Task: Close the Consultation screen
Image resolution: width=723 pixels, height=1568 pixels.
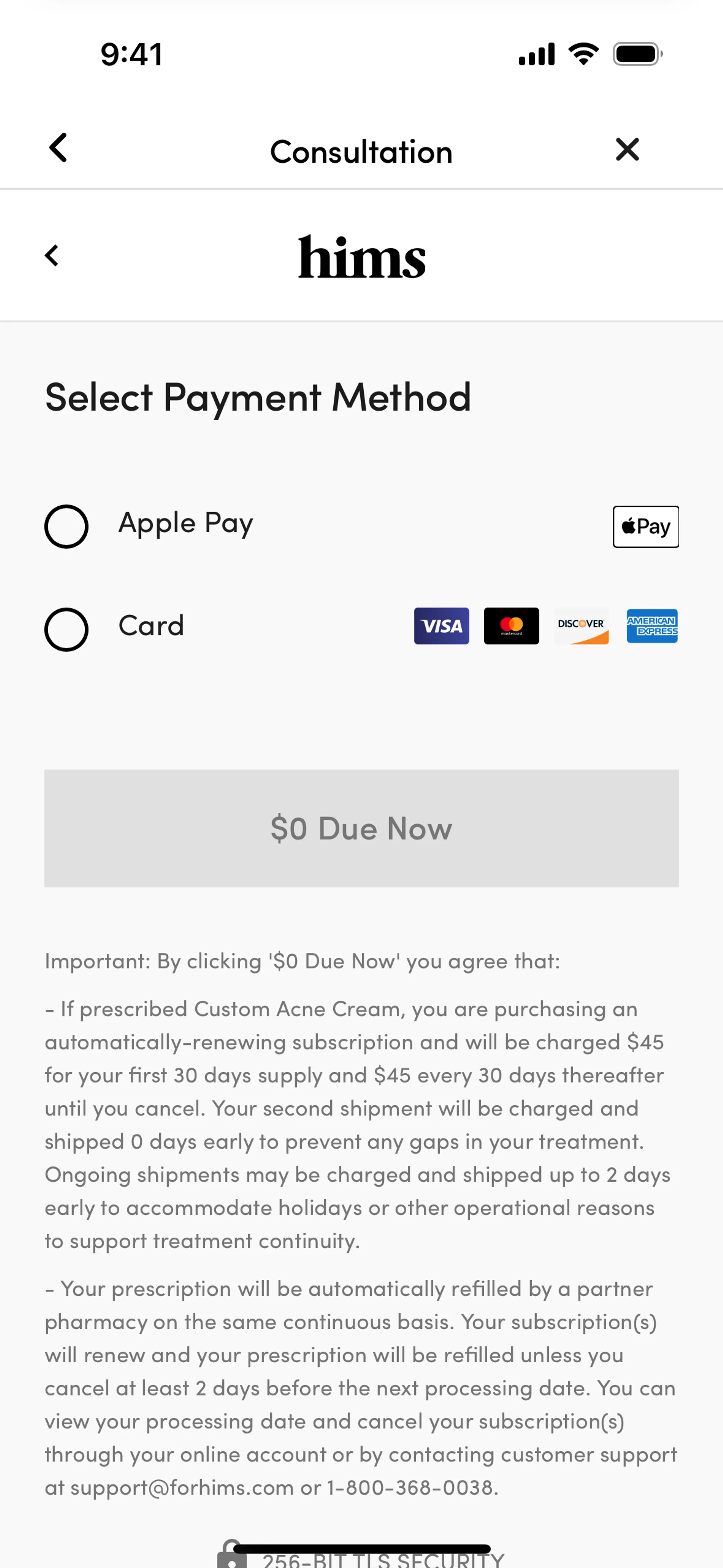Action: tap(627, 149)
